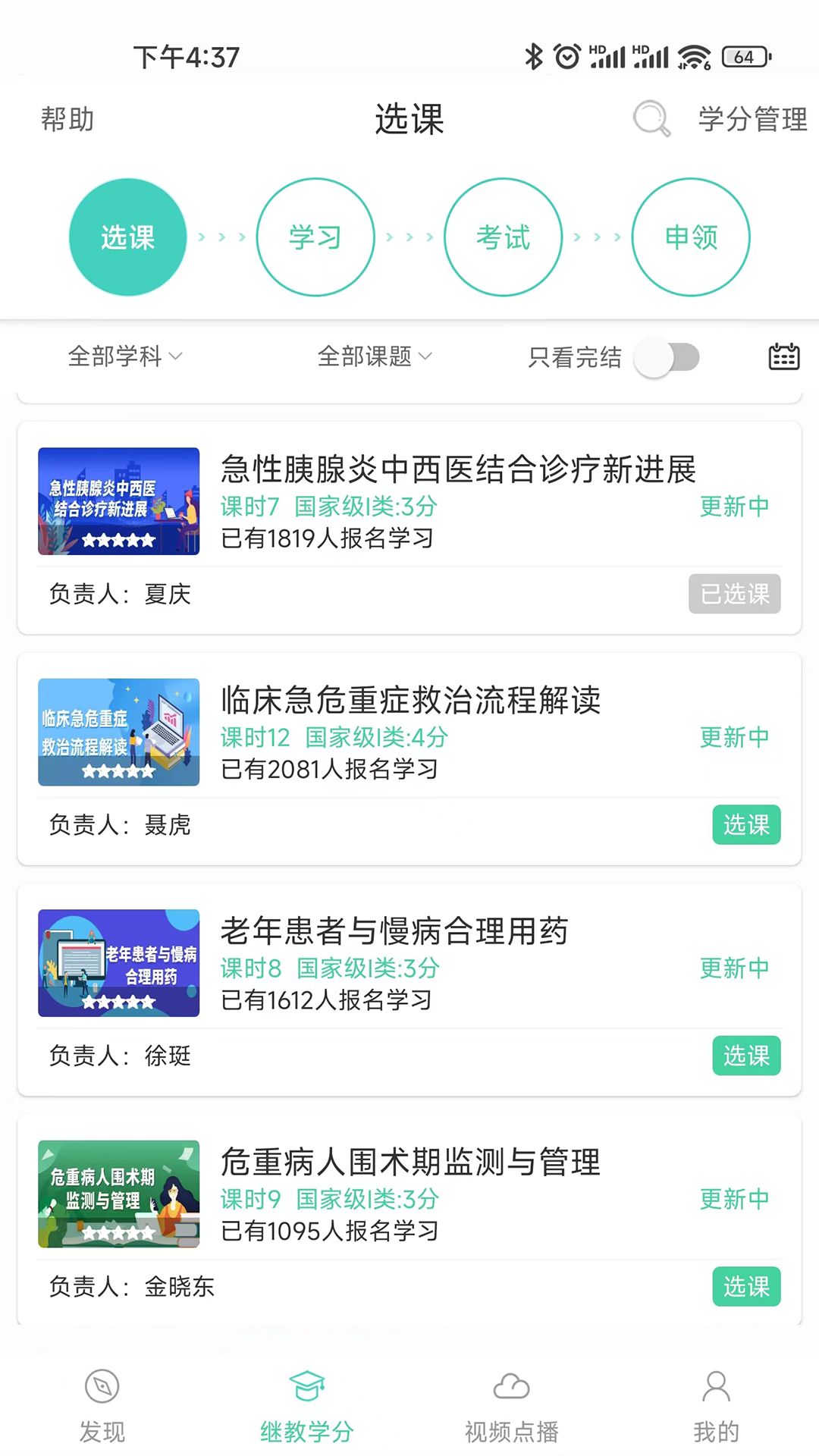Tap the 申领 step circle

tap(691, 237)
